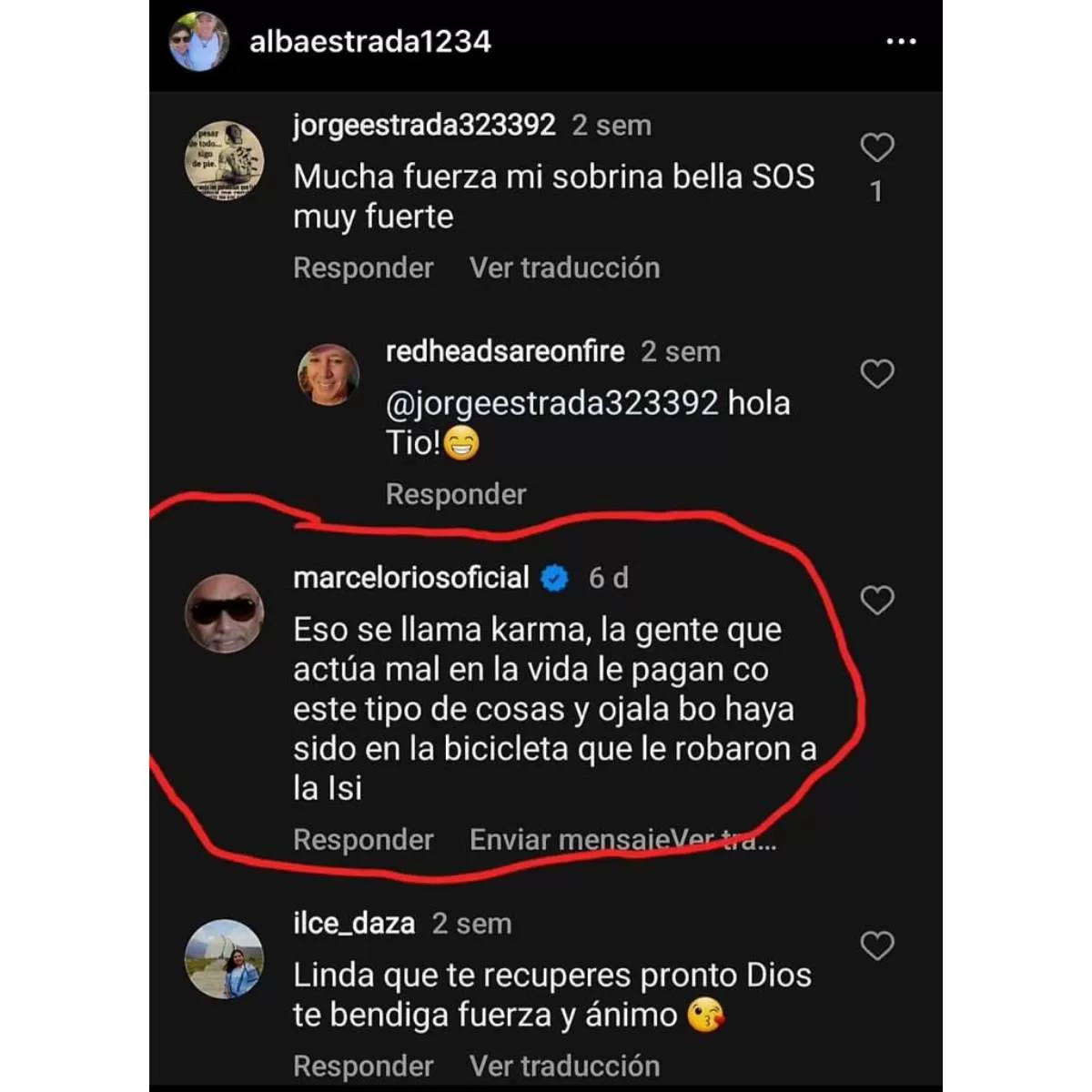View translation of jorgeestrada323392's comment
The height and width of the screenshot is (1092, 1092).
tap(564, 268)
